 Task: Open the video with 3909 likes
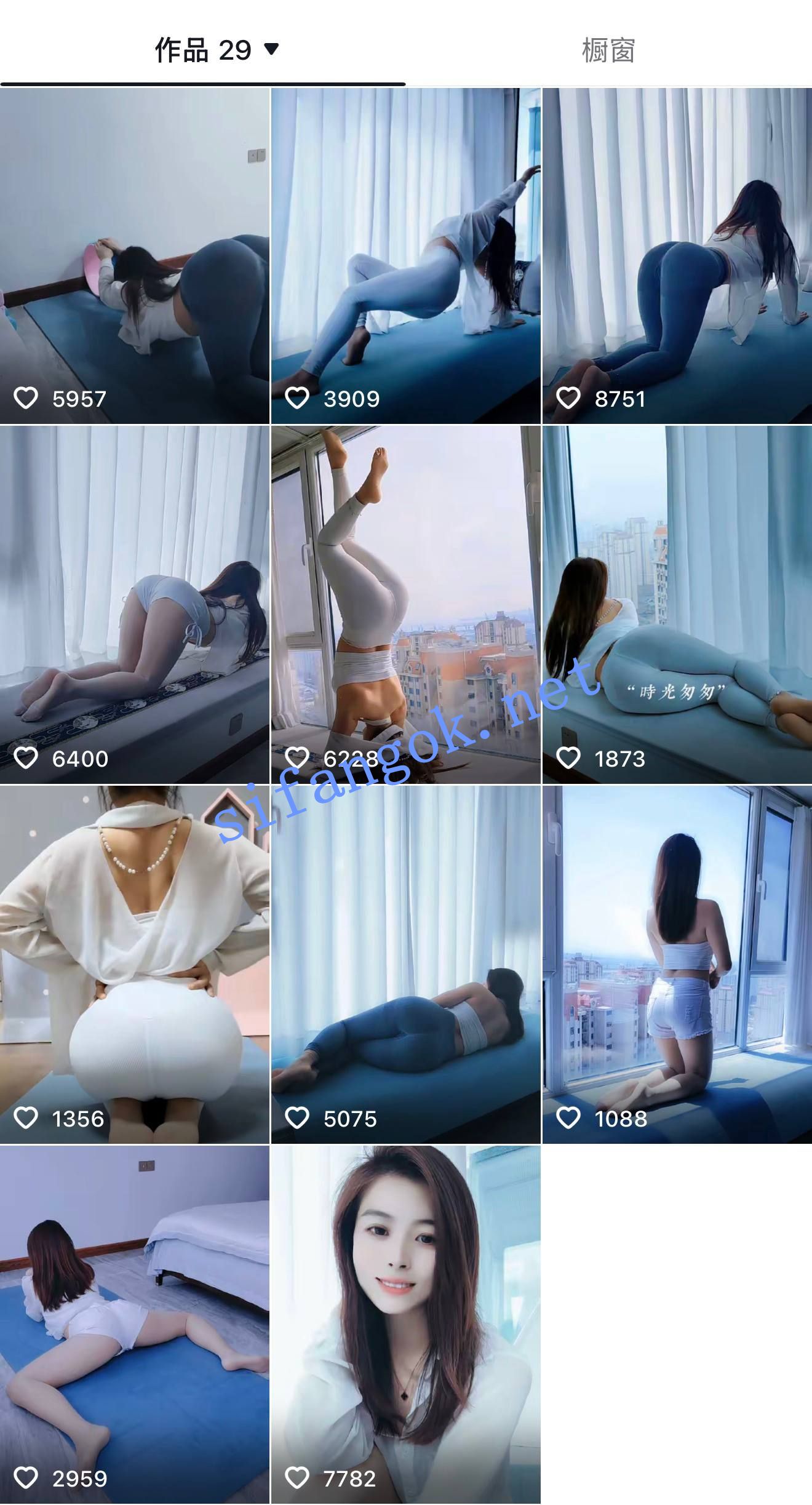[405, 255]
